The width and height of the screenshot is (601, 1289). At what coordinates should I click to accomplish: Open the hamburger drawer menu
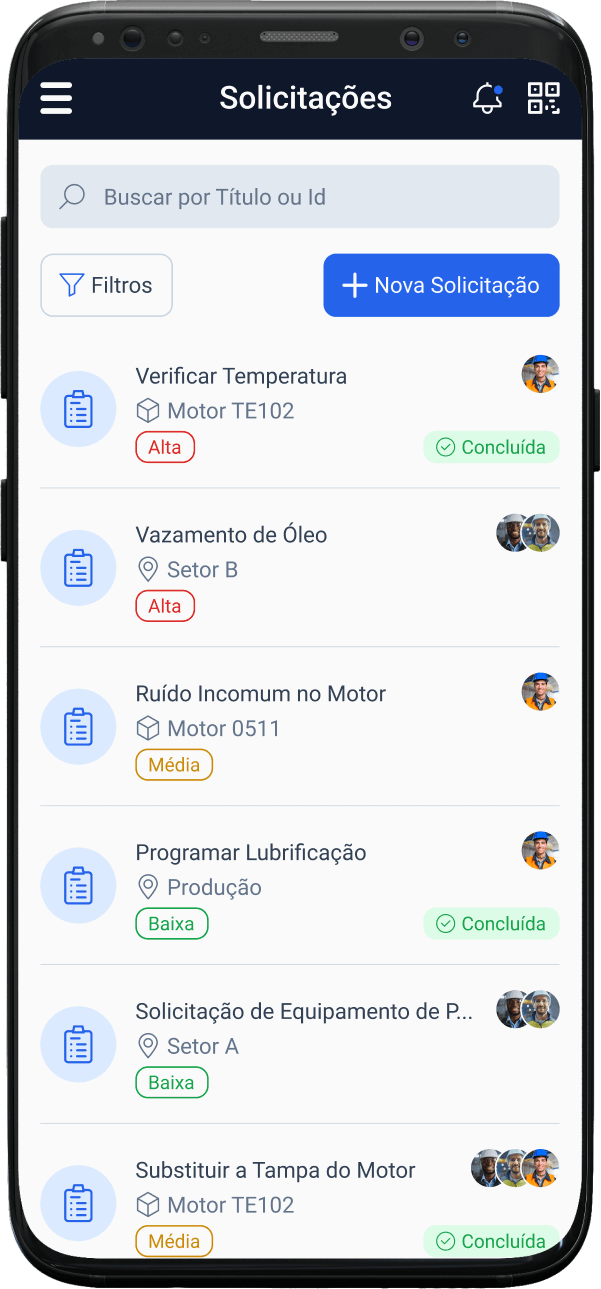point(56,98)
